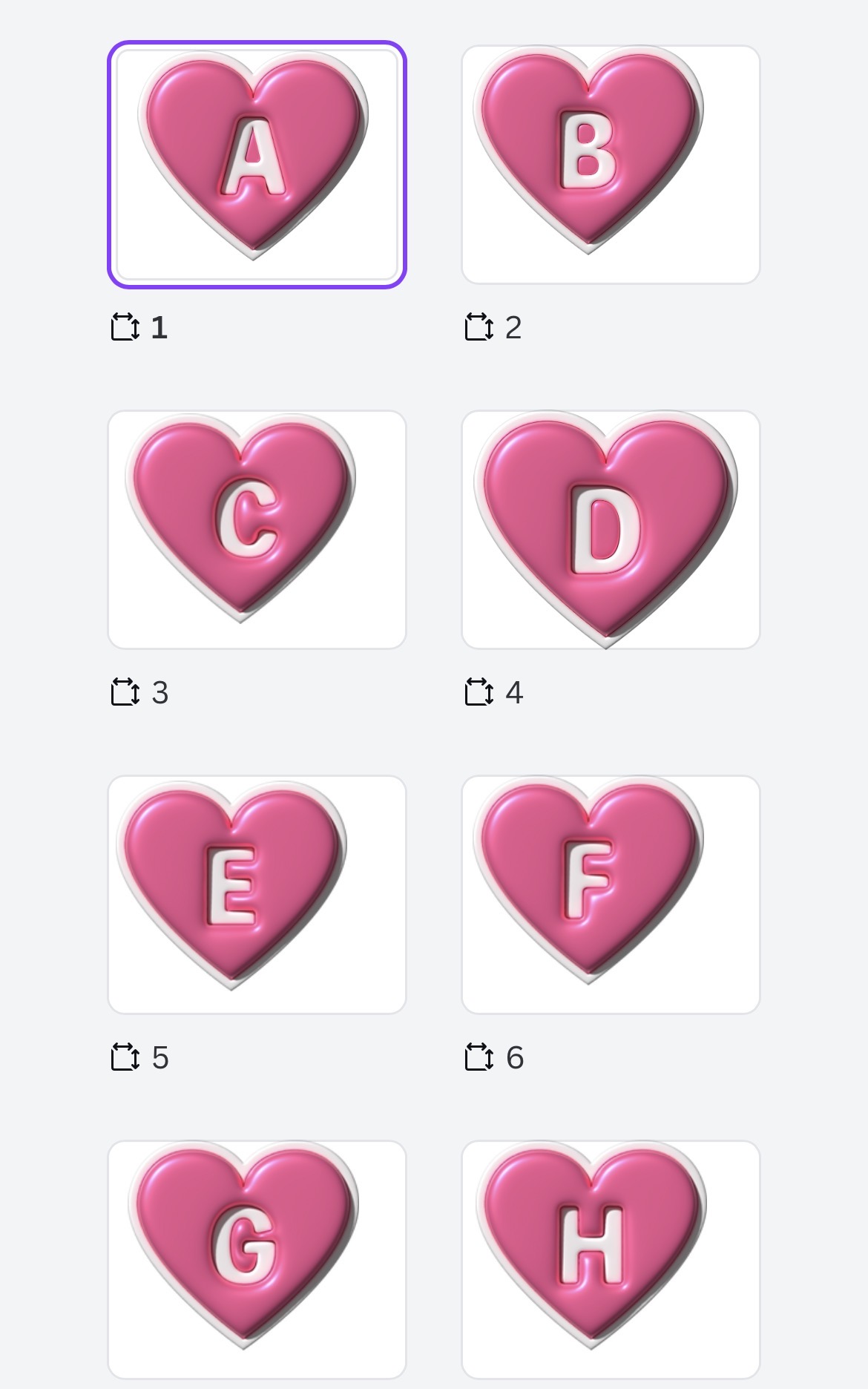868x1389 pixels.
Task: Choose page 5 showing the letter E heart
Action: (x=257, y=894)
